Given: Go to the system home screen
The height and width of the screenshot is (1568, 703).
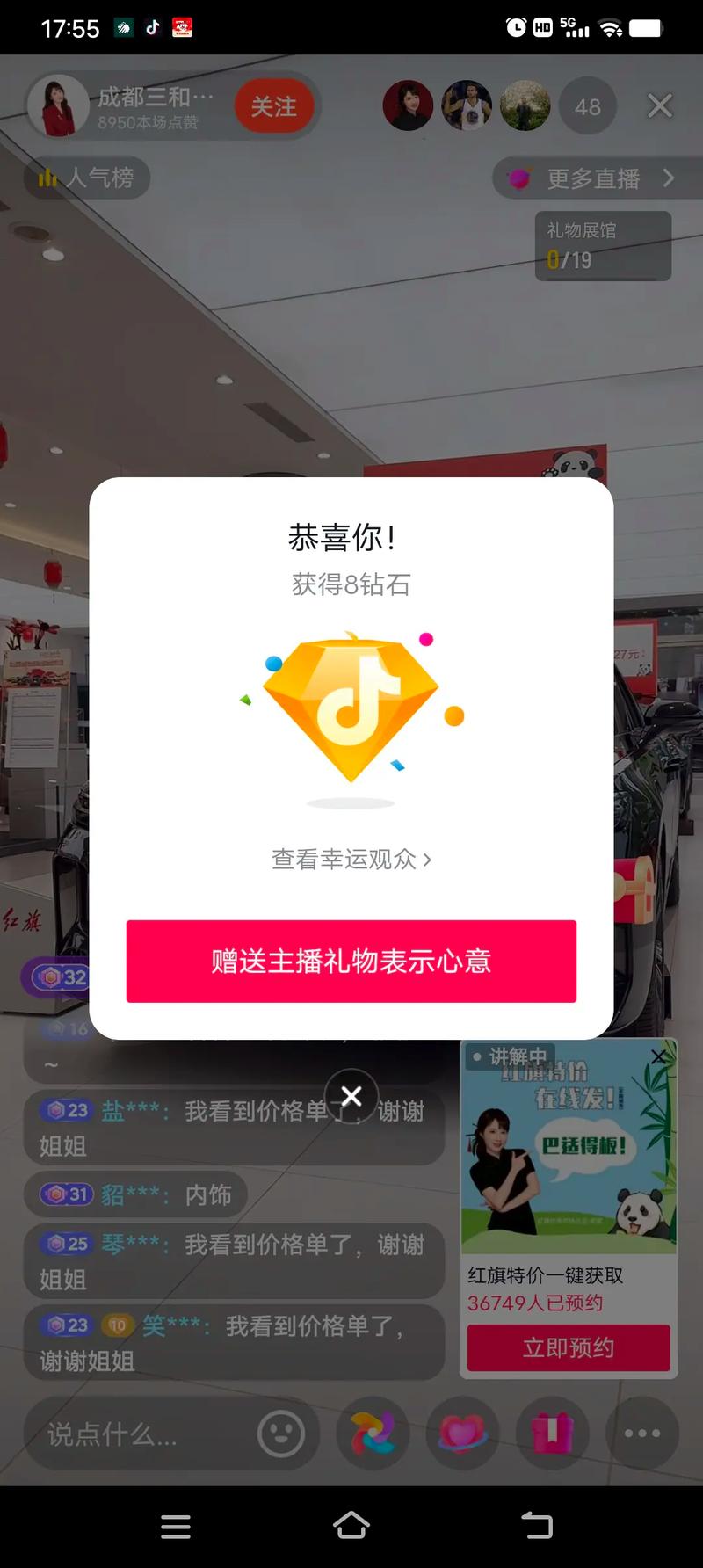Looking at the screenshot, I should [x=351, y=1527].
